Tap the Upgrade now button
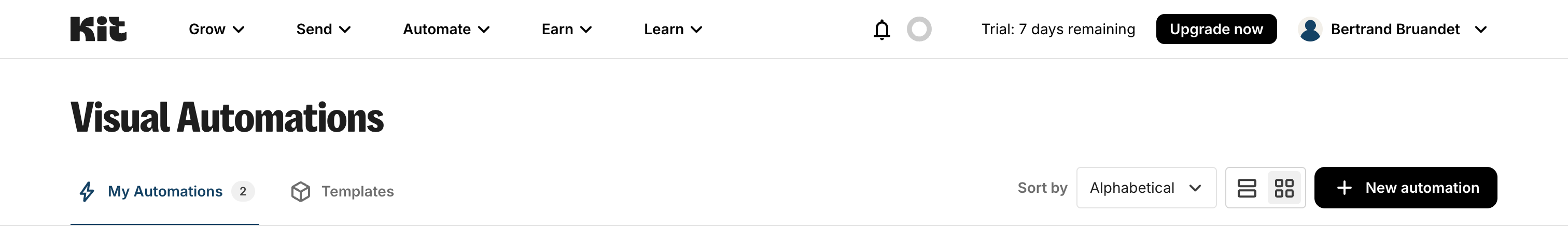1568x226 pixels. point(1215,29)
